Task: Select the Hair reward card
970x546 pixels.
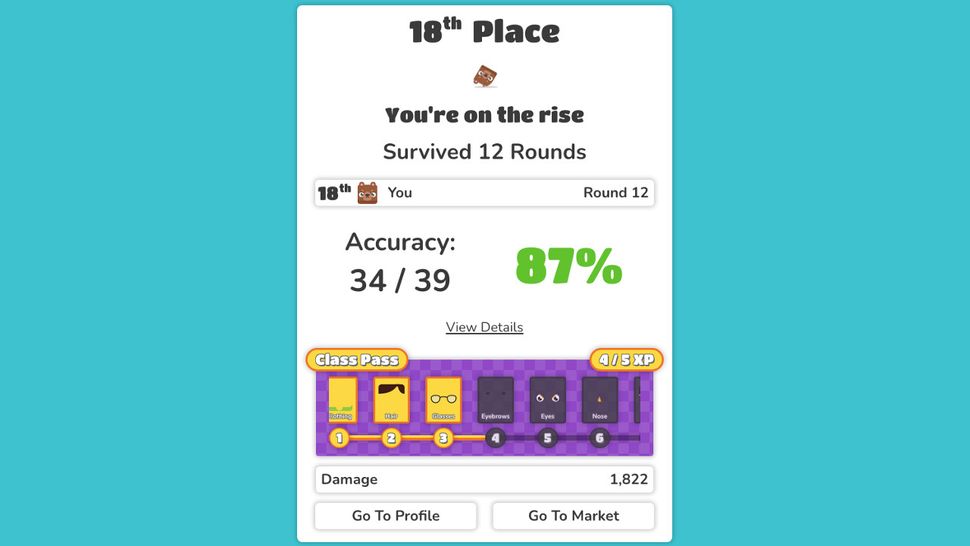Action: click(x=391, y=399)
